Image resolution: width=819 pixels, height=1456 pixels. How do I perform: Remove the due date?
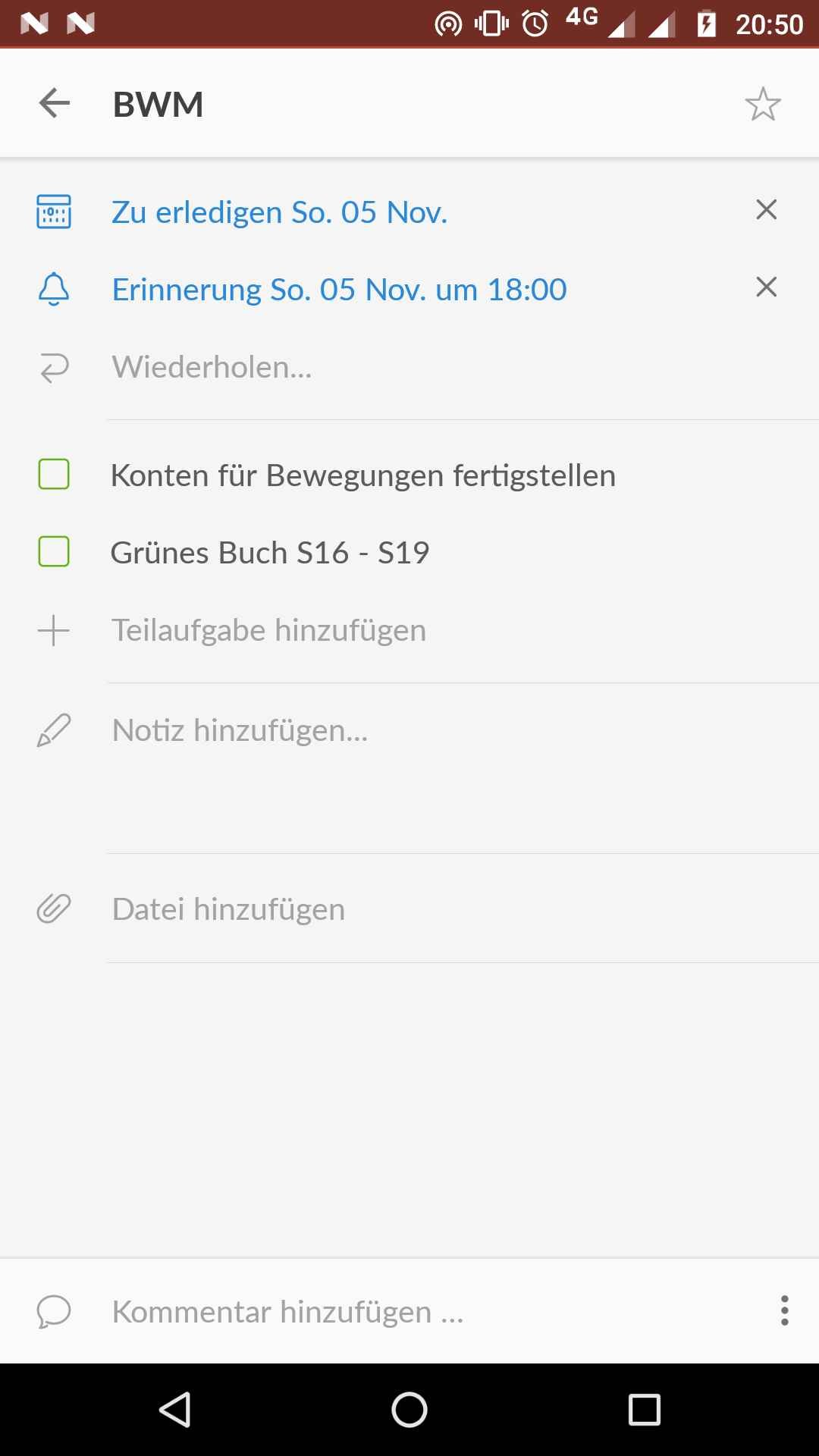tap(767, 210)
